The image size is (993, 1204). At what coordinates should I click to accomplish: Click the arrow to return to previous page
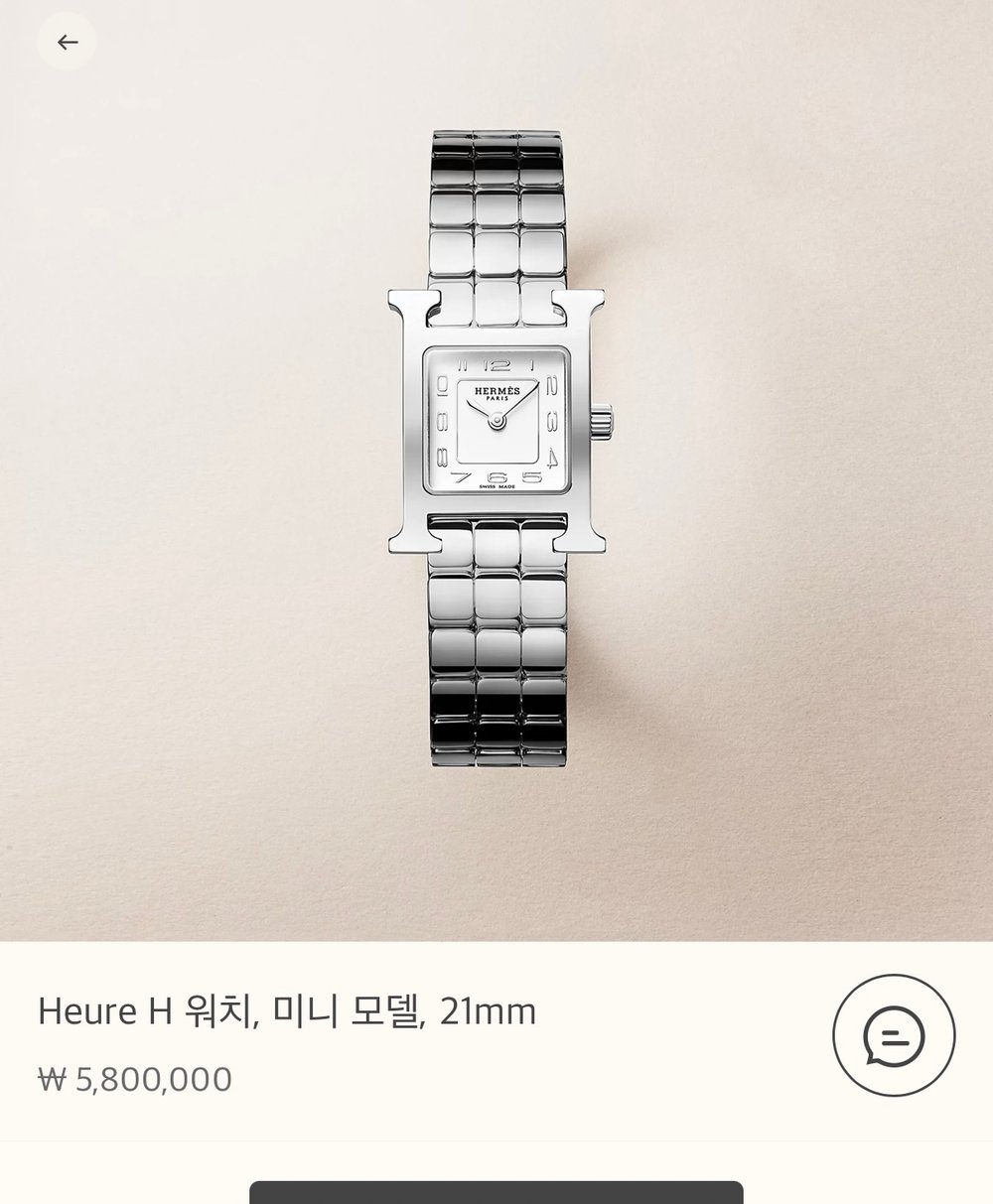pos(66,41)
